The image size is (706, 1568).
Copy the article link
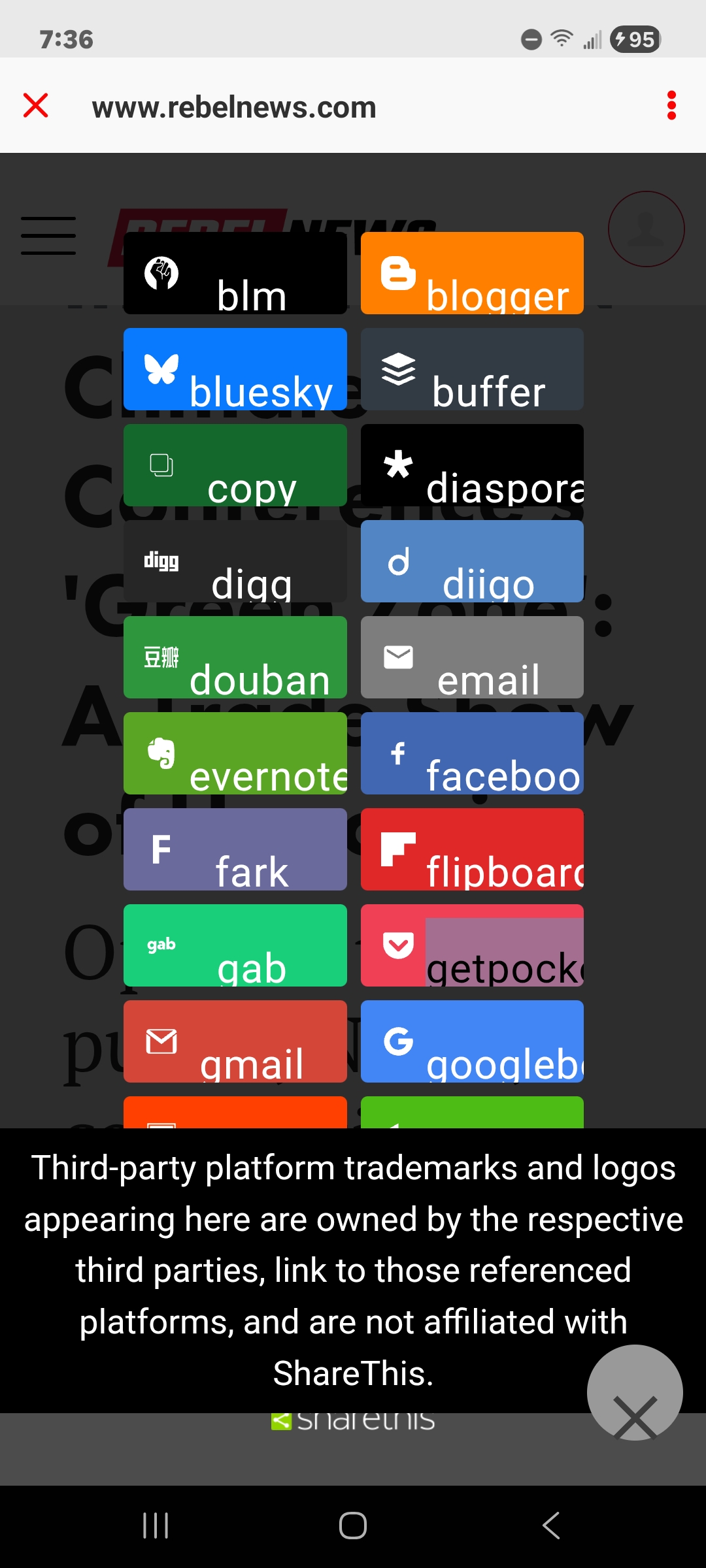[x=235, y=465]
